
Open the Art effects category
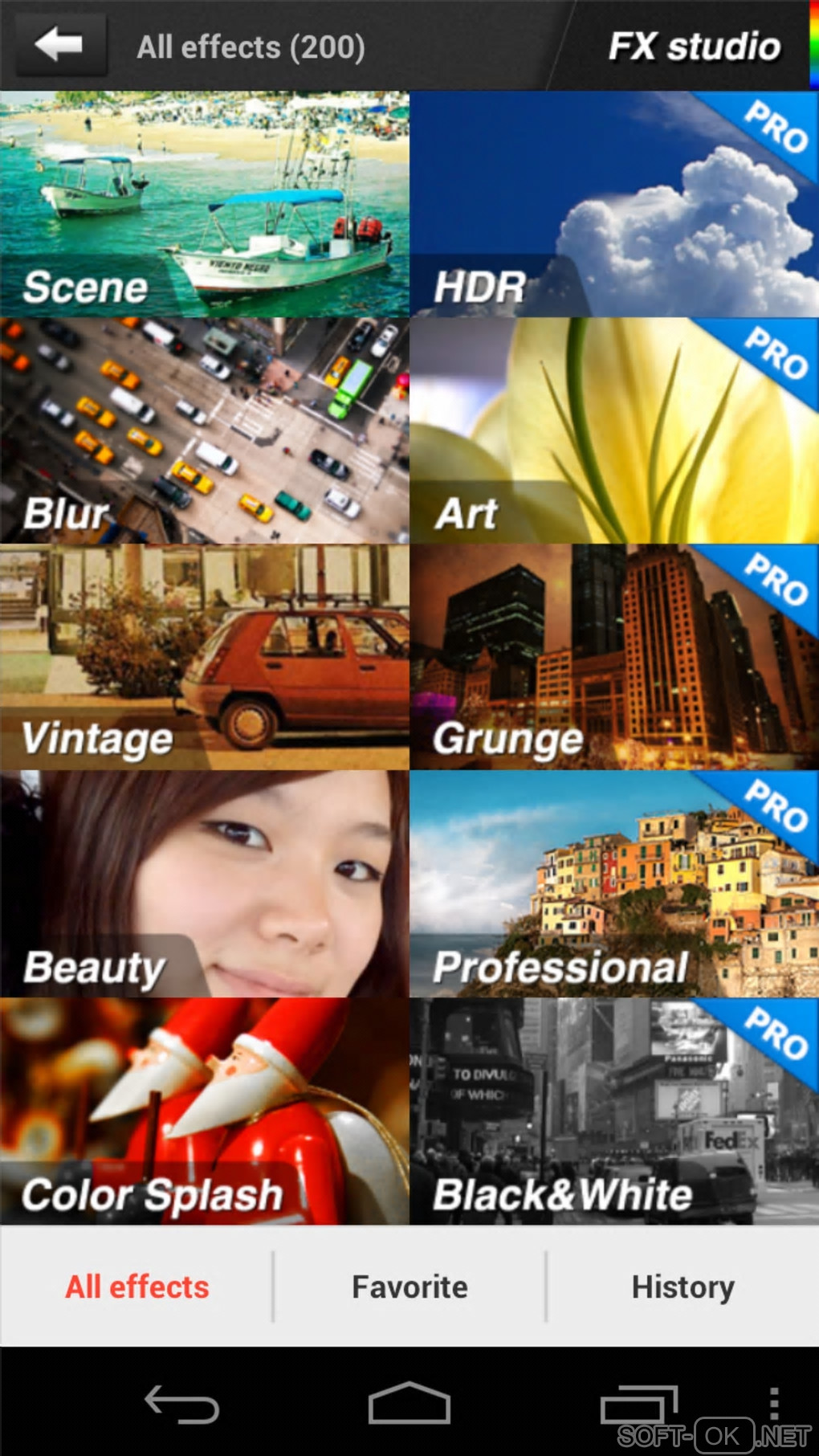pos(613,430)
